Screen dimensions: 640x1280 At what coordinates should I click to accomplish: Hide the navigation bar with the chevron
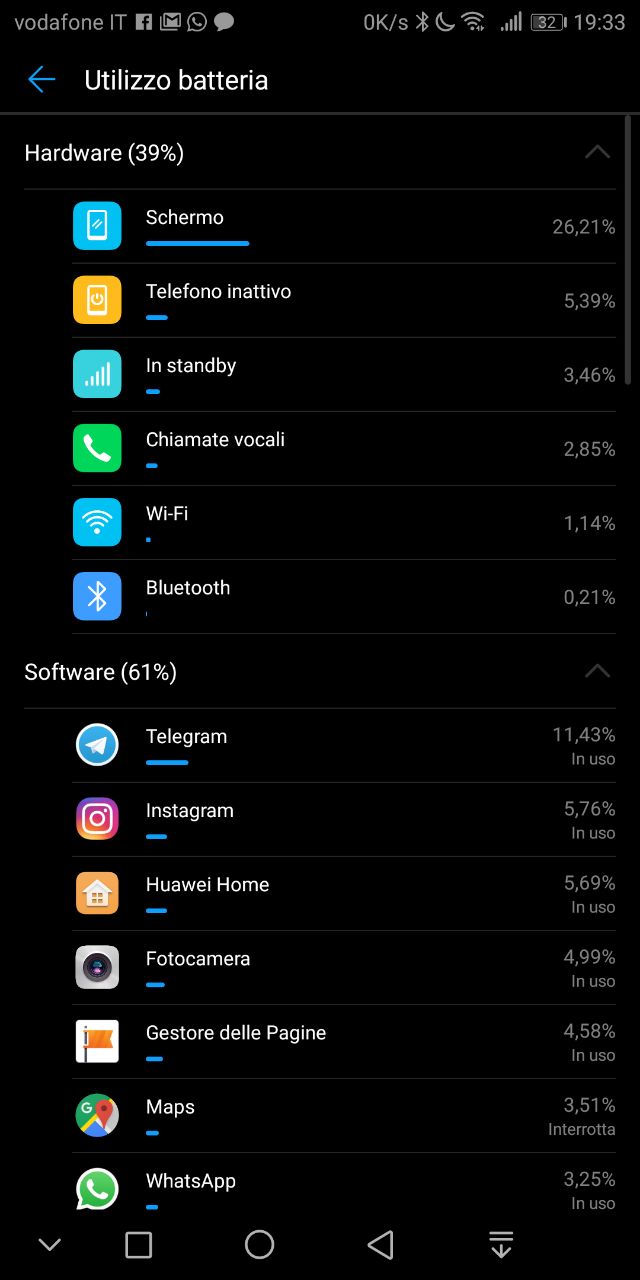49,1245
